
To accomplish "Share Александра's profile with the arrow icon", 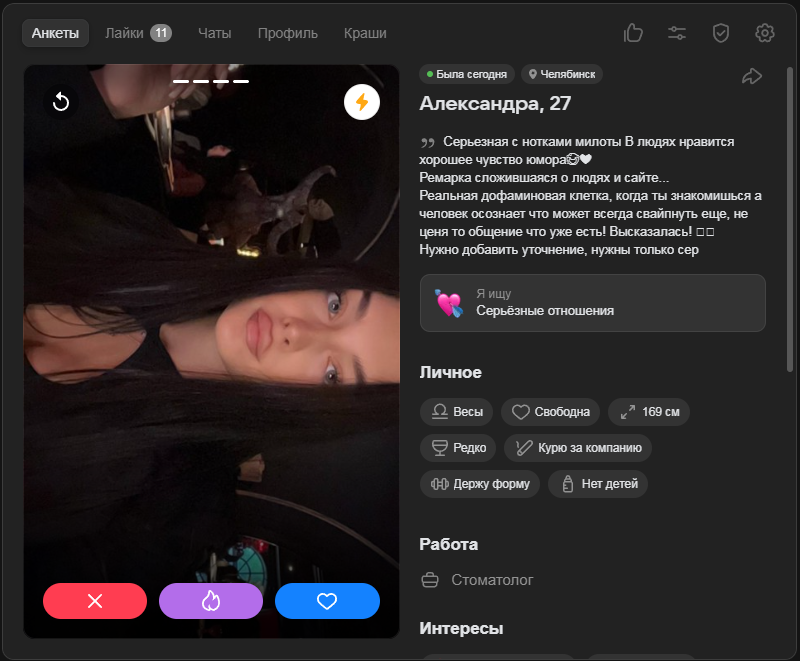I will (752, 76).
